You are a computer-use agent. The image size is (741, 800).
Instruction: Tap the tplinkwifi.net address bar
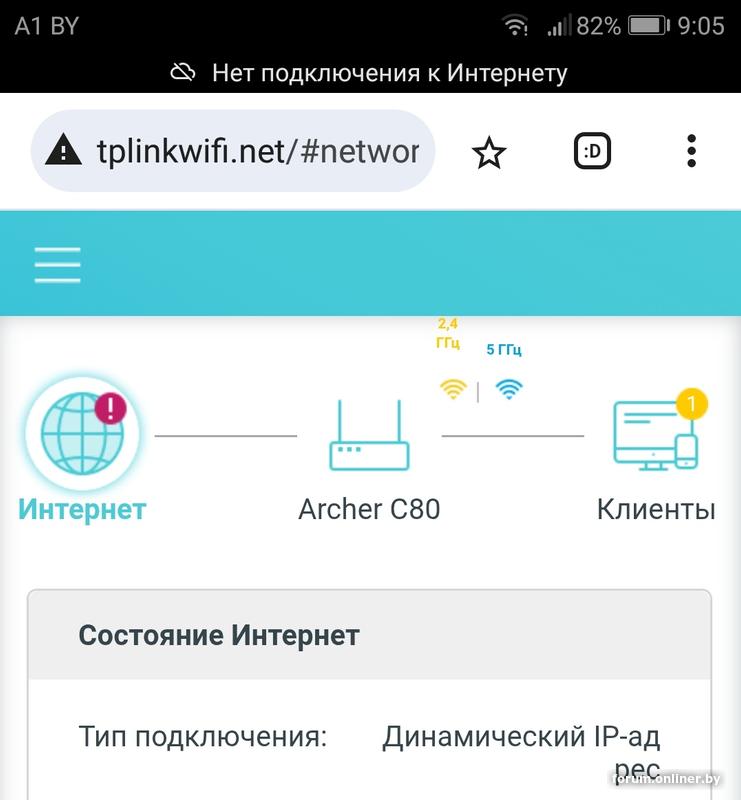click(x=255, y=152)
